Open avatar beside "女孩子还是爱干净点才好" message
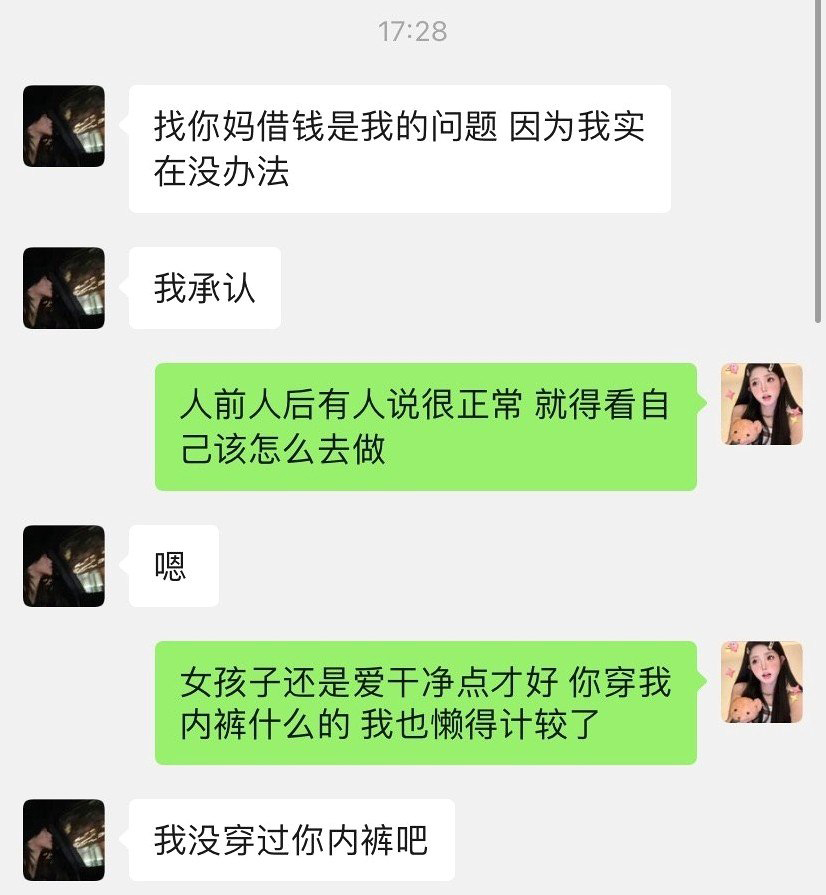This screenshot has height=895, width=826. click(x=761, y=682)
